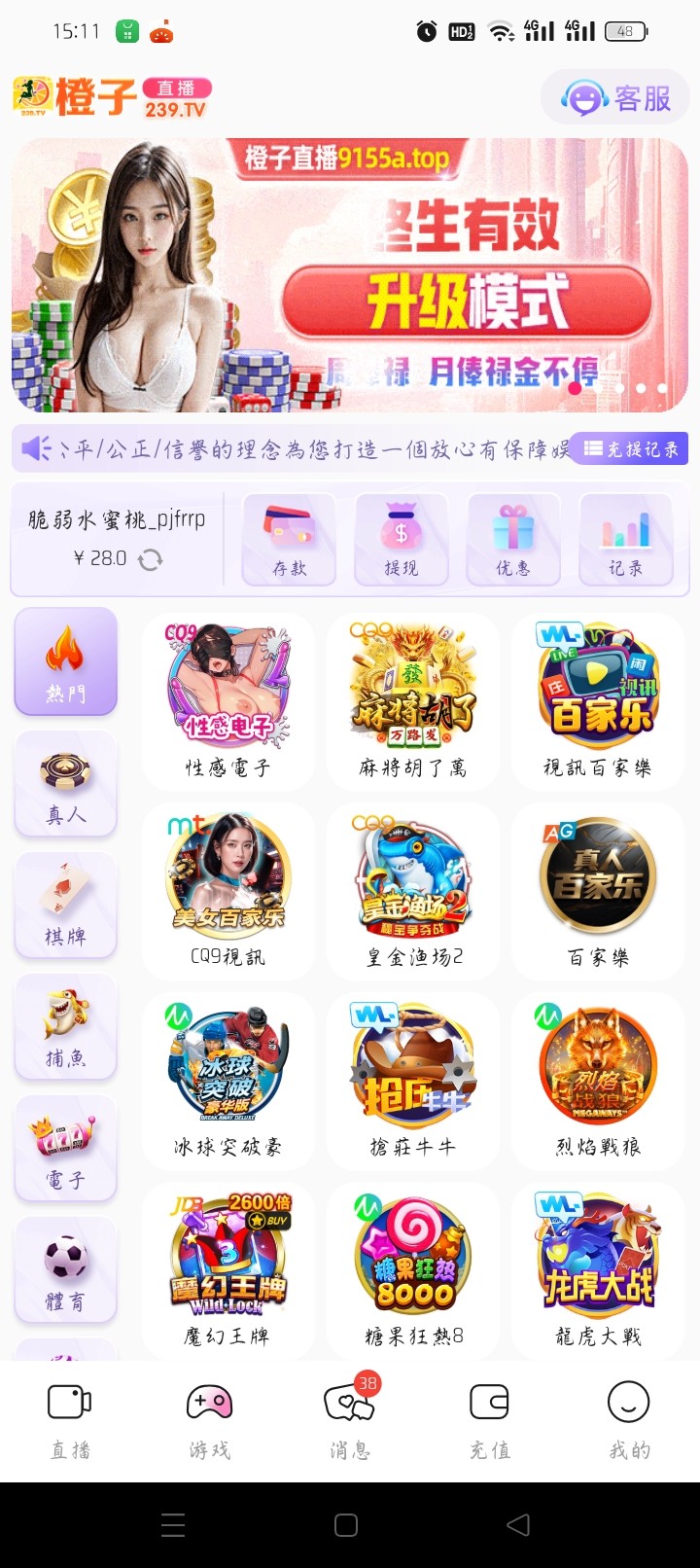
Task: Select the 真人 category
Action: (66, 784)
